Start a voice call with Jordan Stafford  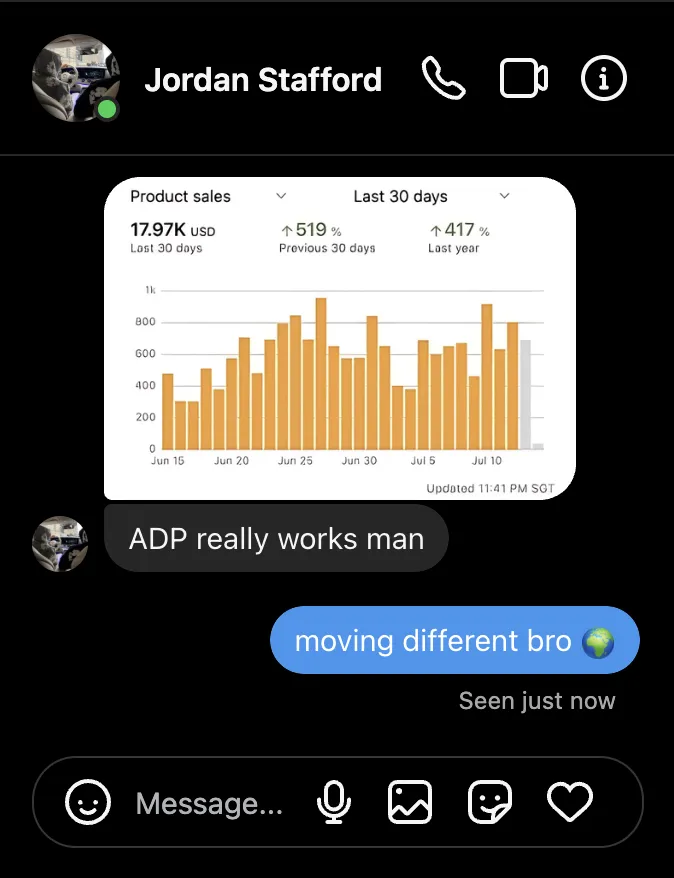(x=444, y=79)
